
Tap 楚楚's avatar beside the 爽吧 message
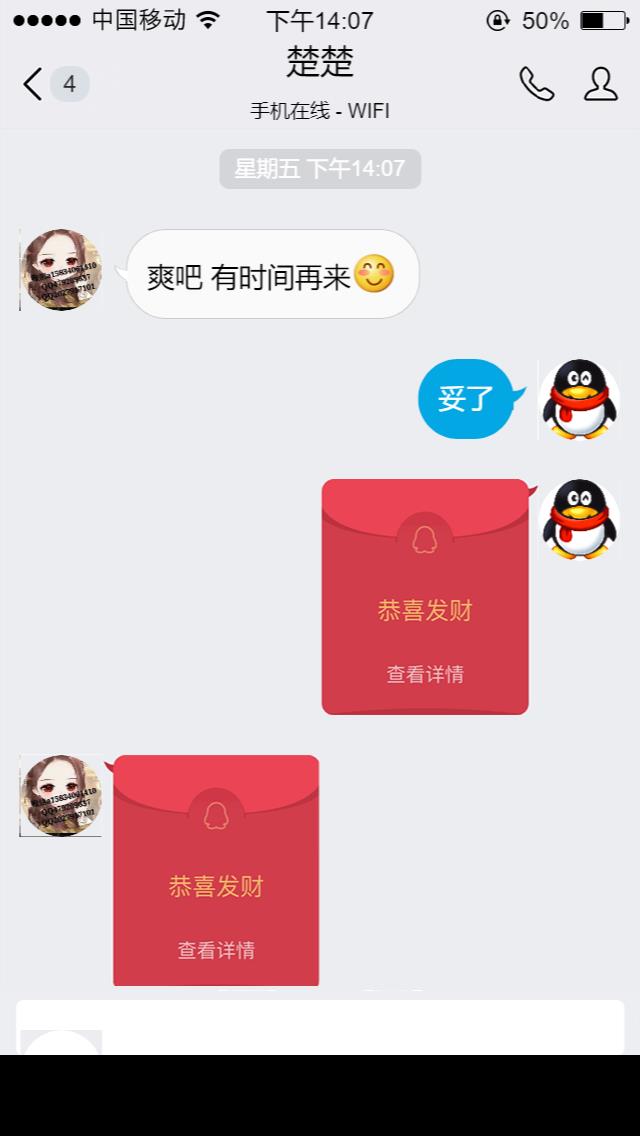61,270
